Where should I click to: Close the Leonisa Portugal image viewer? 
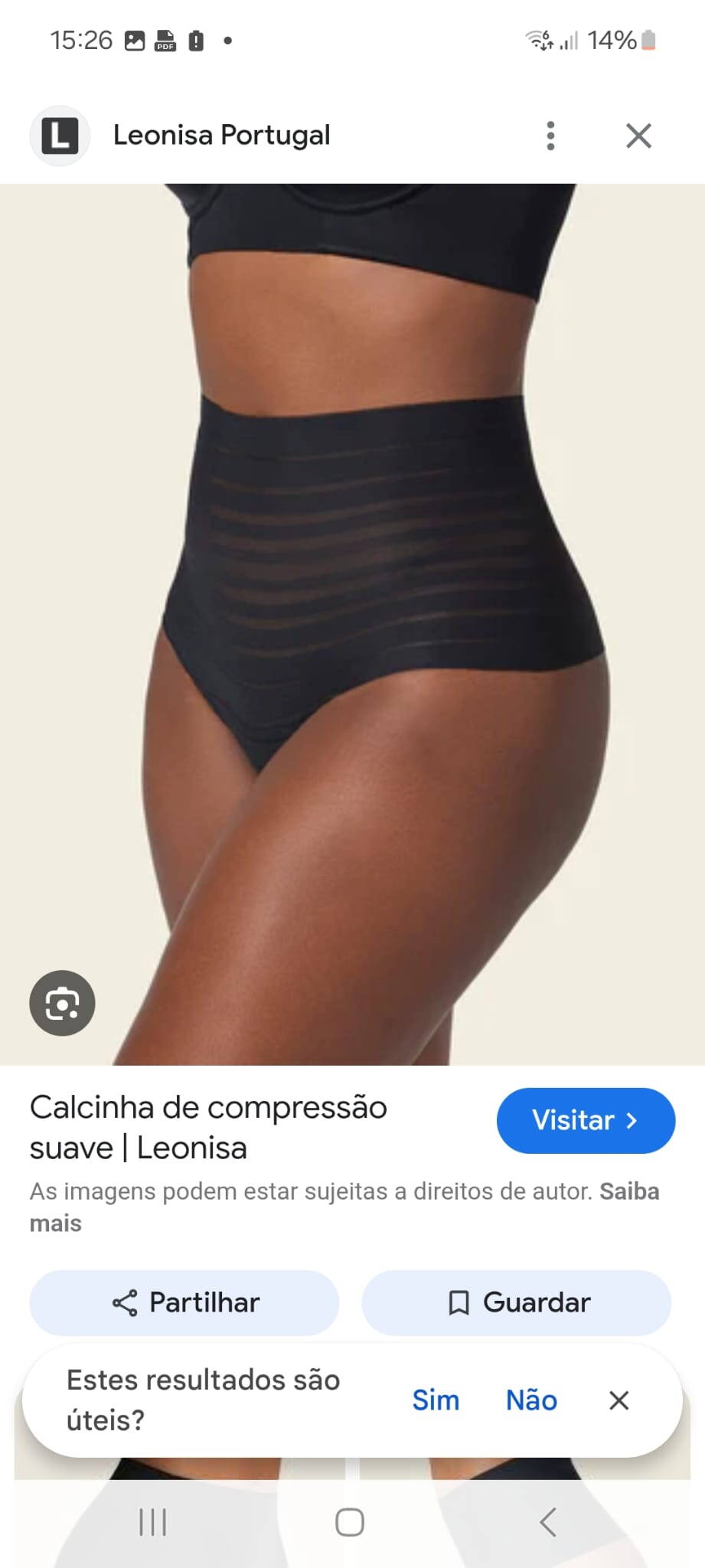638,136
